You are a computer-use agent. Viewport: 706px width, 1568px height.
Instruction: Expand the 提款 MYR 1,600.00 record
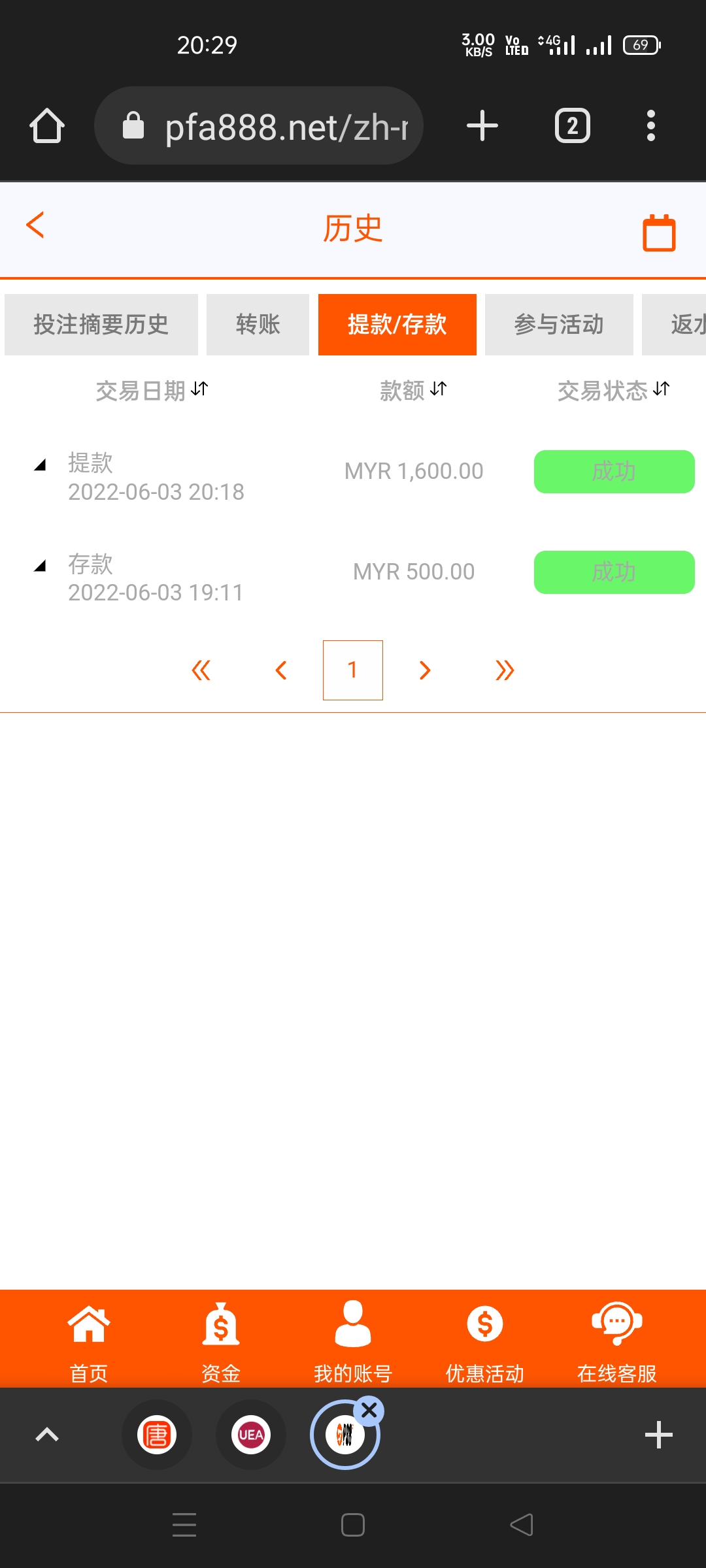pyautogui.click(x=41, y=465)
